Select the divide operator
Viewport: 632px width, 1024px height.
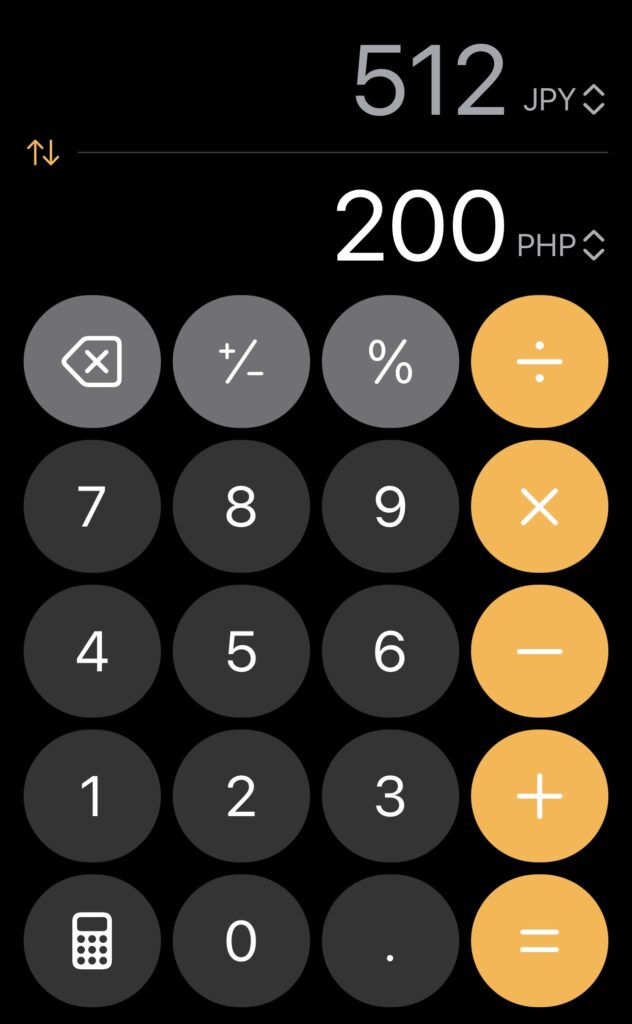pos(539,361)
